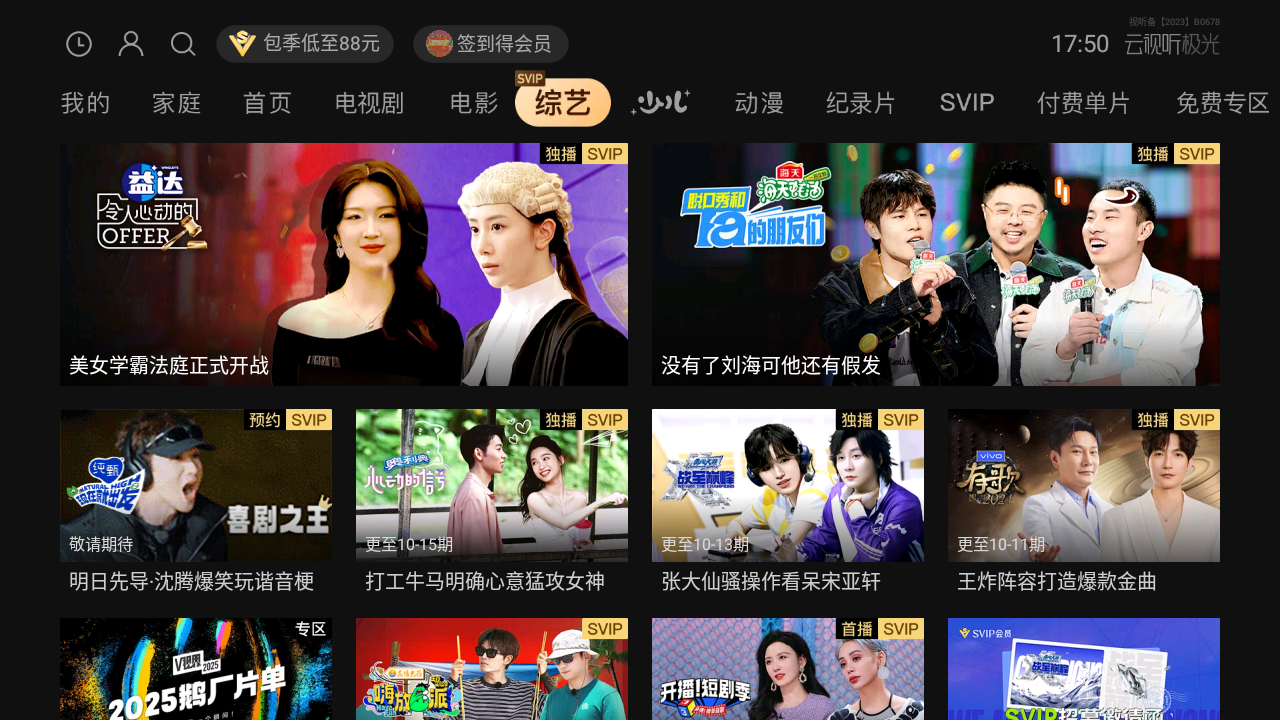Open the 美女学霸法庭正式开战 banner
Screen dimensions: 1280x720
coord(344,264)
